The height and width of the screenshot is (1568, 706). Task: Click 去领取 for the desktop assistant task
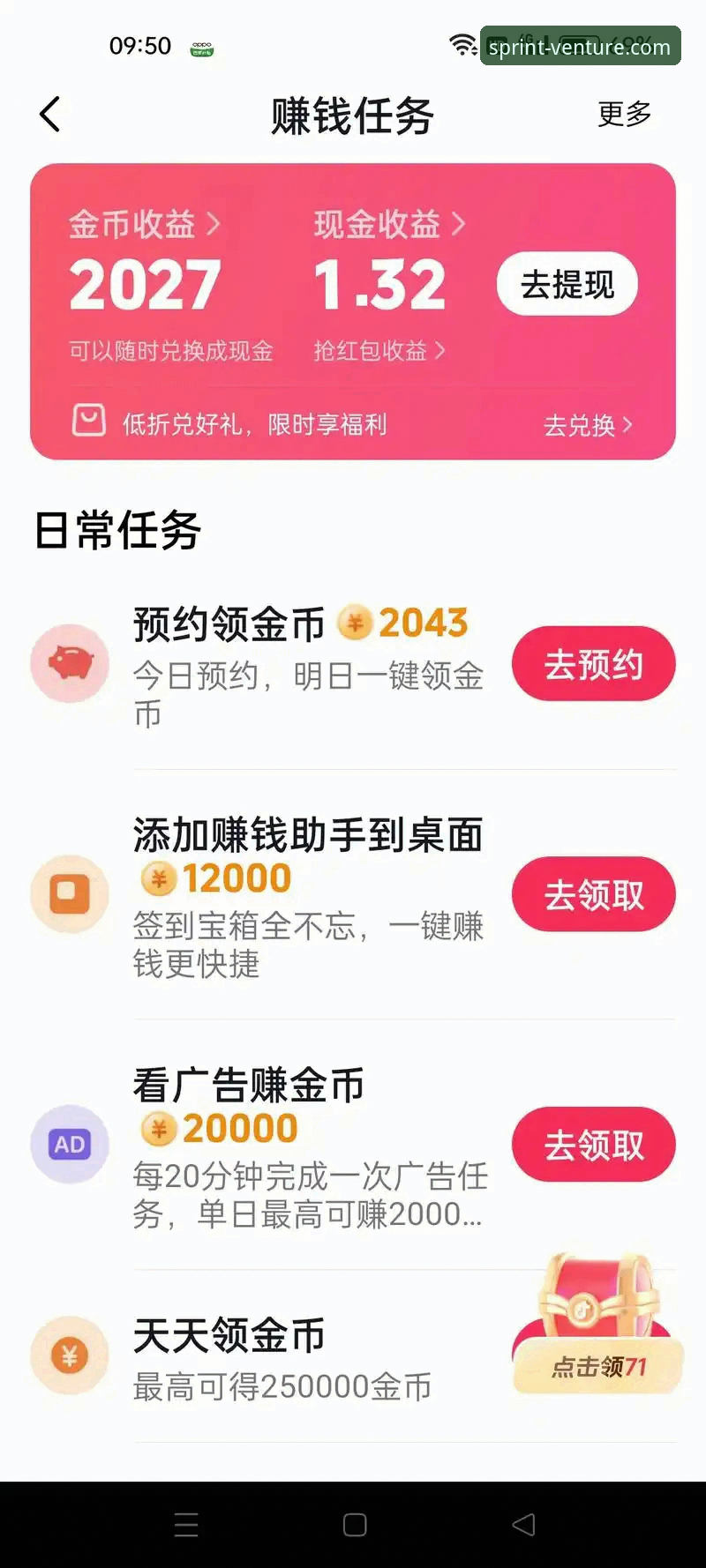coord(593,893)
